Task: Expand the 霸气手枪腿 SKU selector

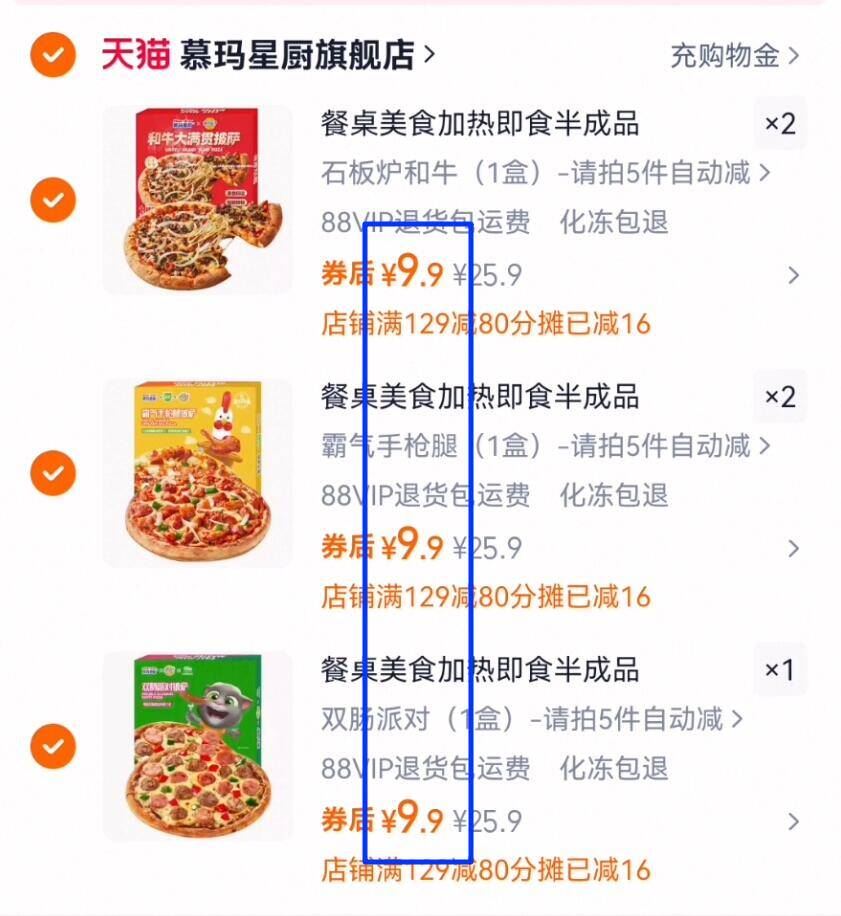Action: pos(766,447)
